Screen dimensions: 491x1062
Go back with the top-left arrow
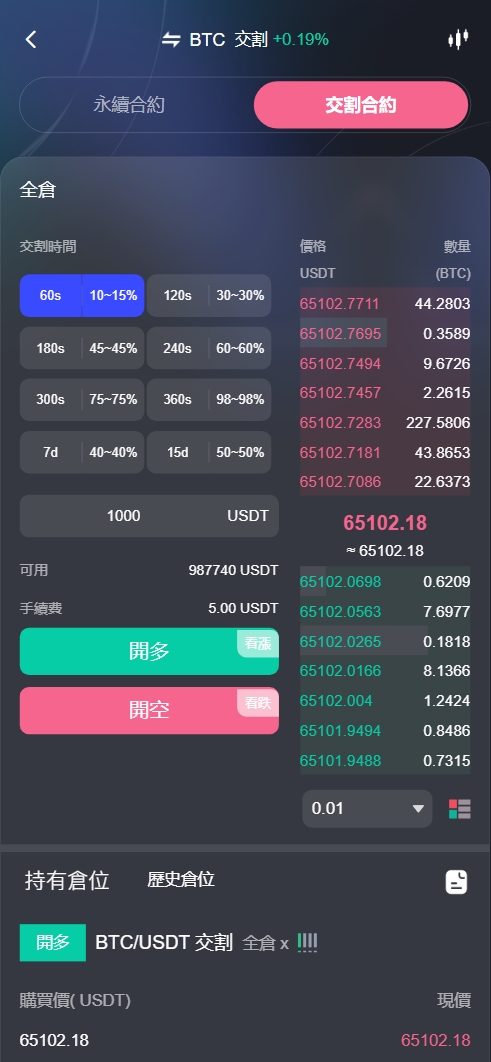click(x=31, y=39)
